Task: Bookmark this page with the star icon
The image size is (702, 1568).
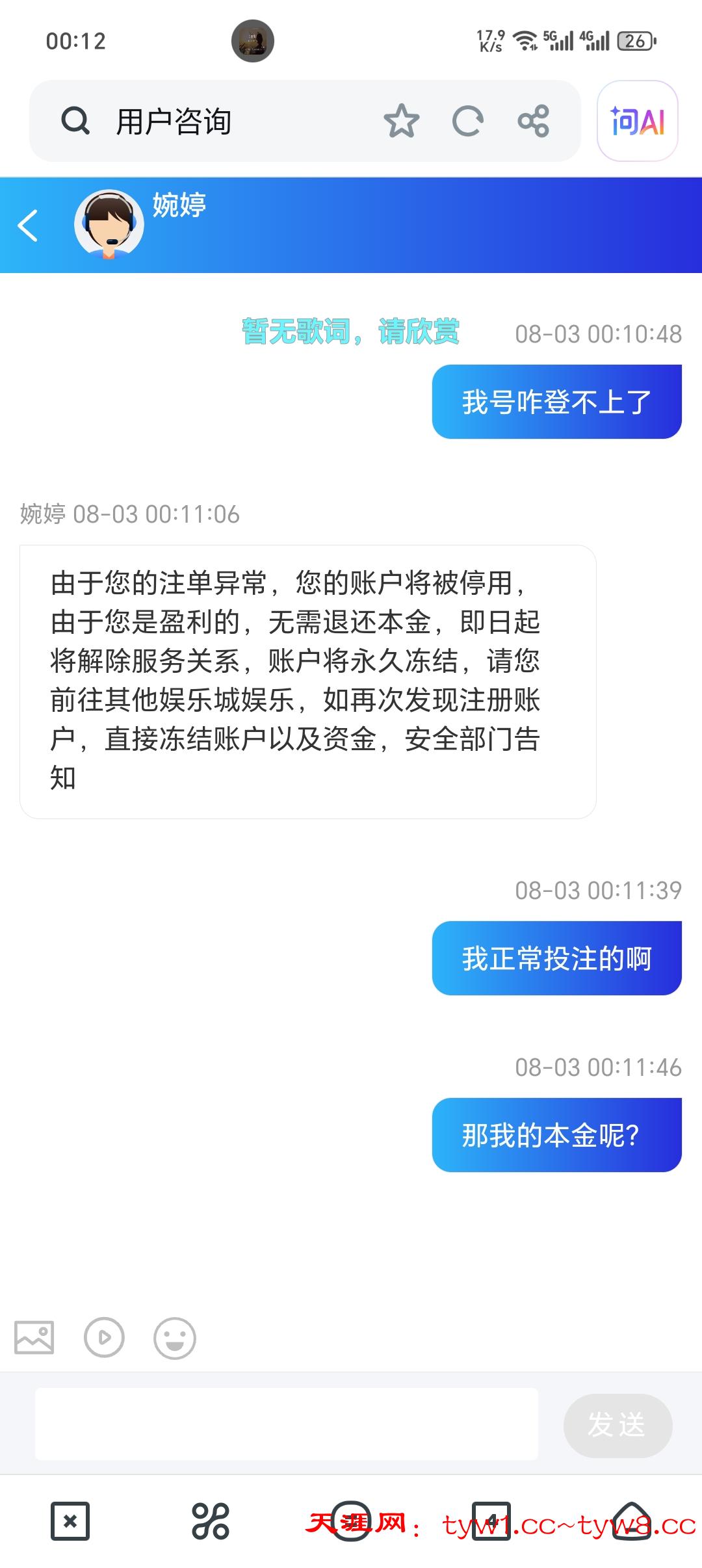Action: point(401,121)
